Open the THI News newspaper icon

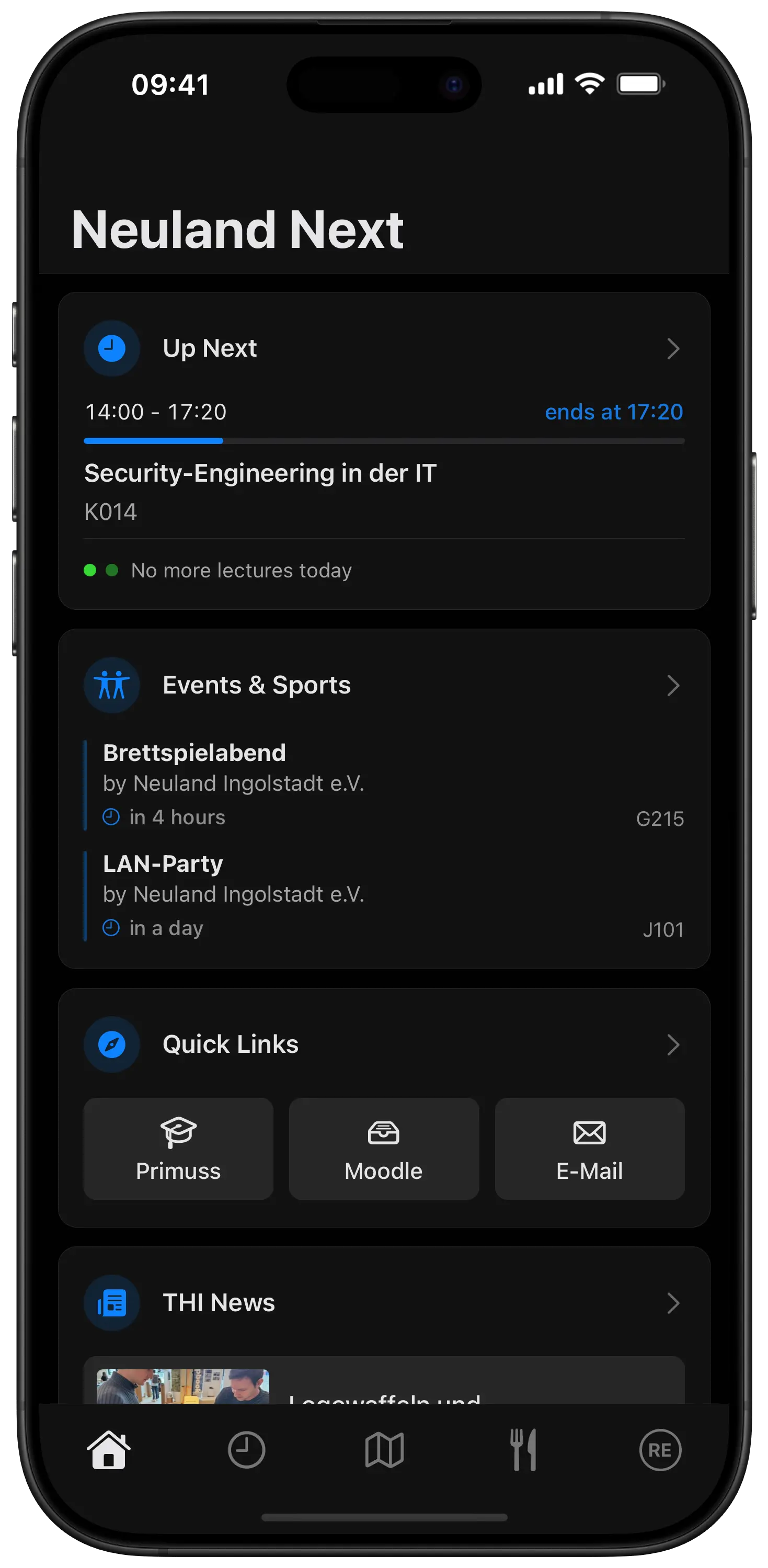pyautogui.click(x=111, y=1303)
